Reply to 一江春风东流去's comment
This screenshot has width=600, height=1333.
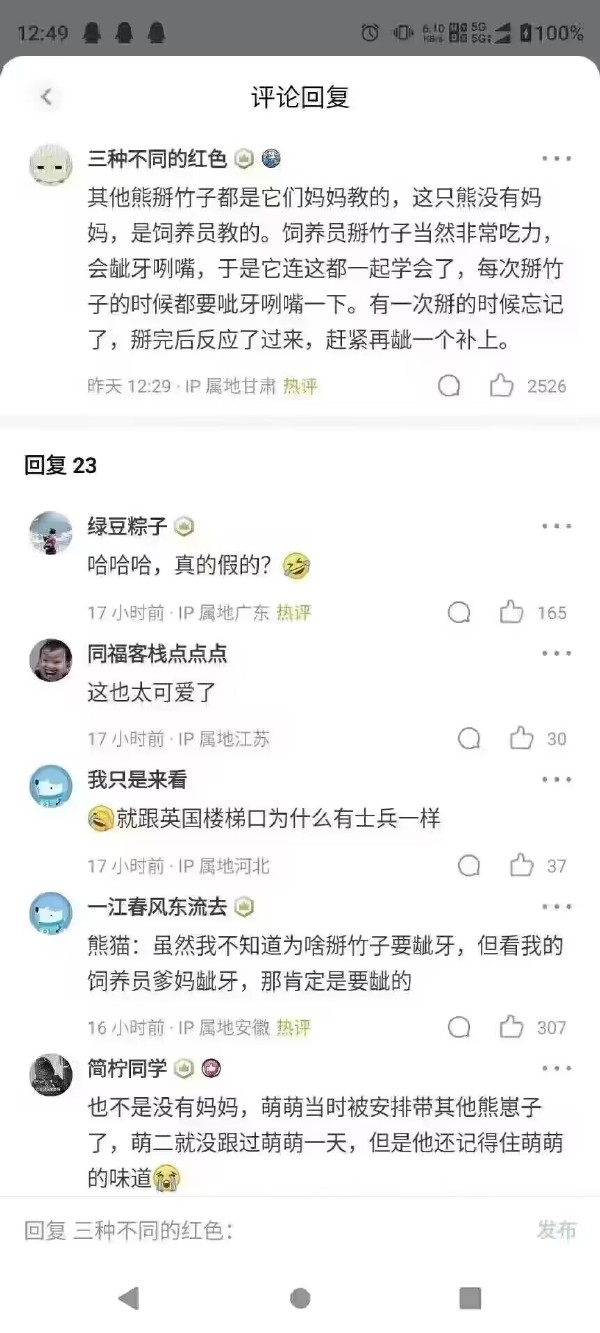click(459, 1027)
